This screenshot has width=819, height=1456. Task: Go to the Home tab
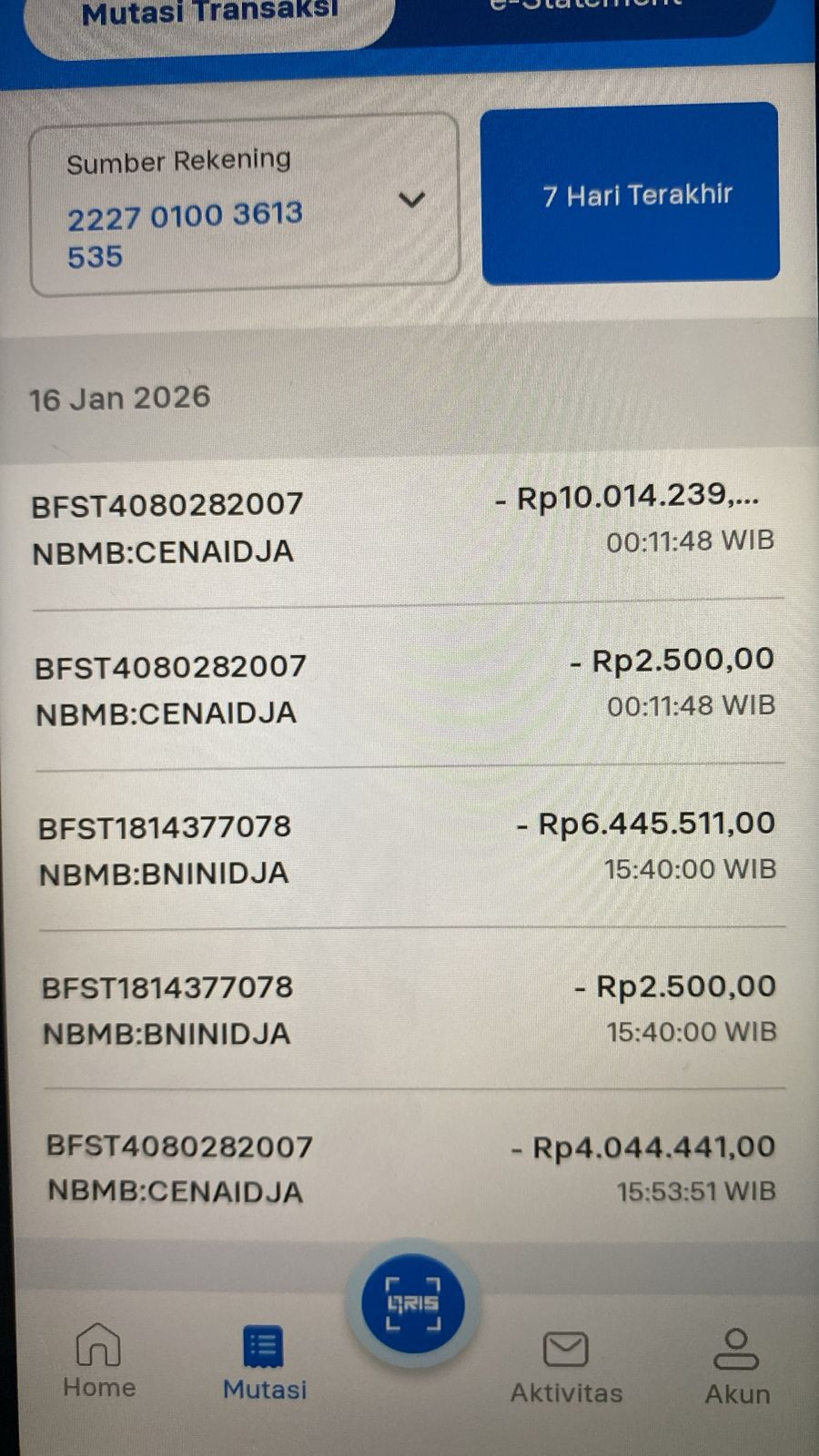(x=99, y=1361)
